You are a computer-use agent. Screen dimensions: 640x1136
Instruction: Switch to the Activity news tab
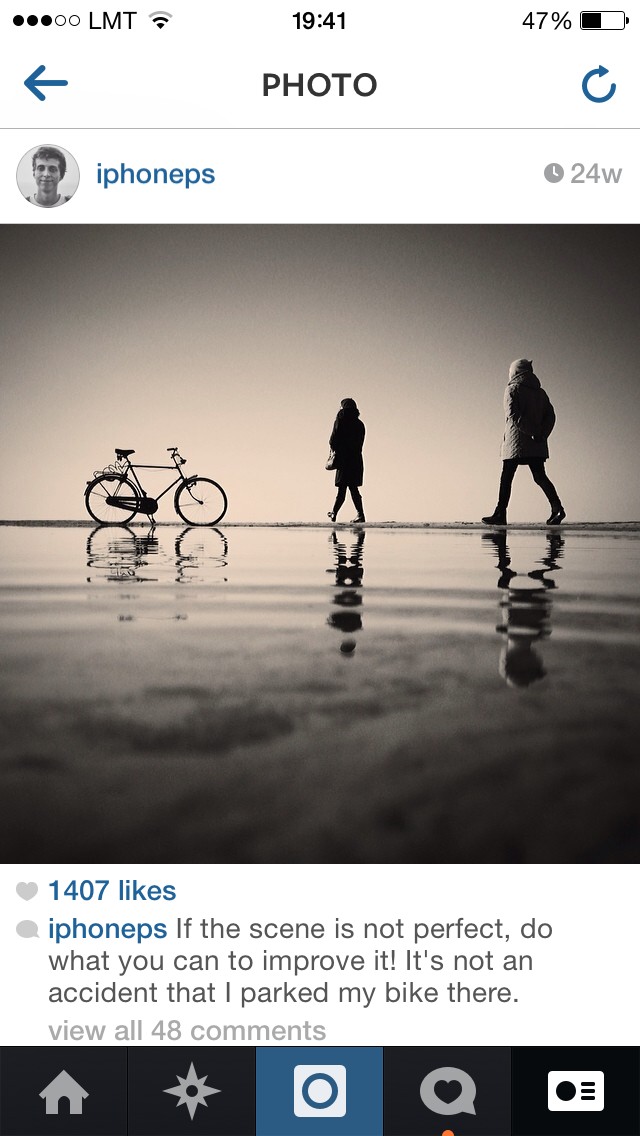[447, 1091]
